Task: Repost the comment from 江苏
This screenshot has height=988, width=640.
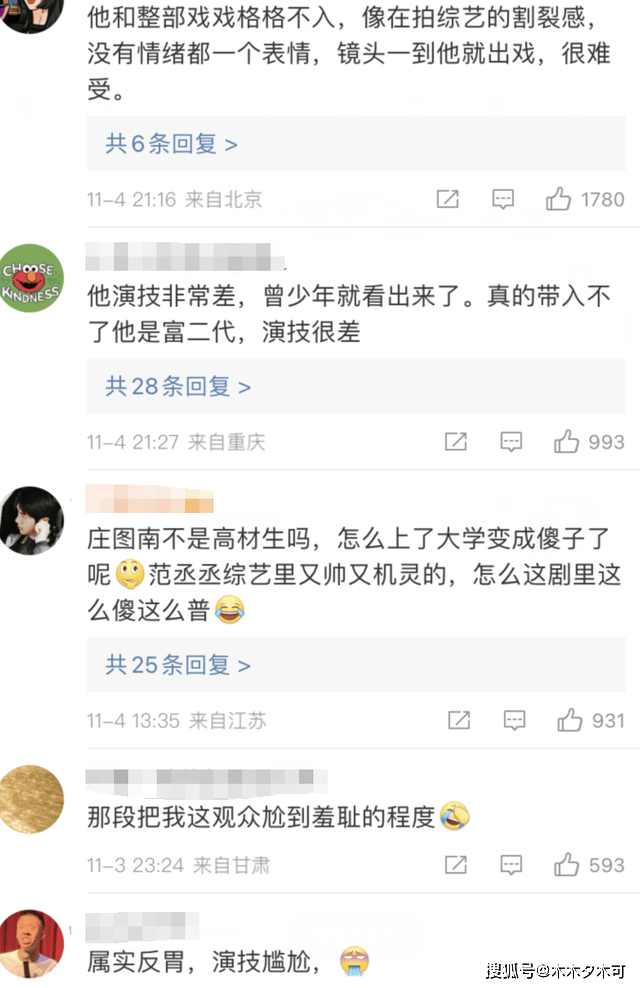Action: tap(459, 720)
